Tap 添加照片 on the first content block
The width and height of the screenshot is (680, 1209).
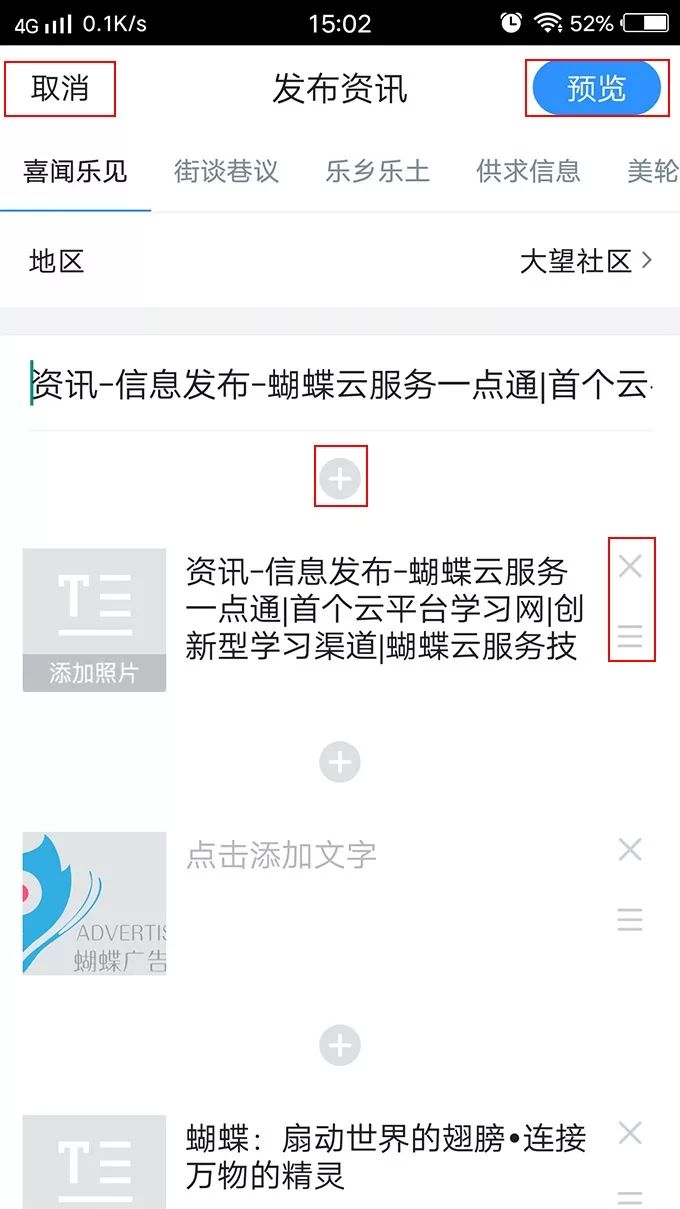pyautogui.click(x=94, y=620)
